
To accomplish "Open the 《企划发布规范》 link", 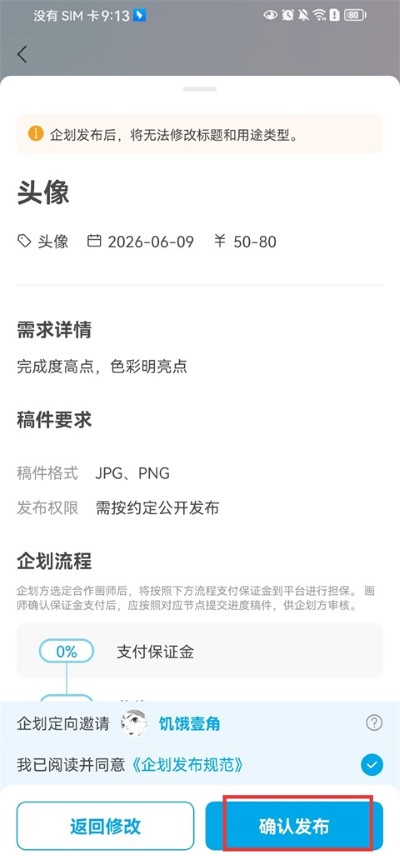I will point(188,765).
